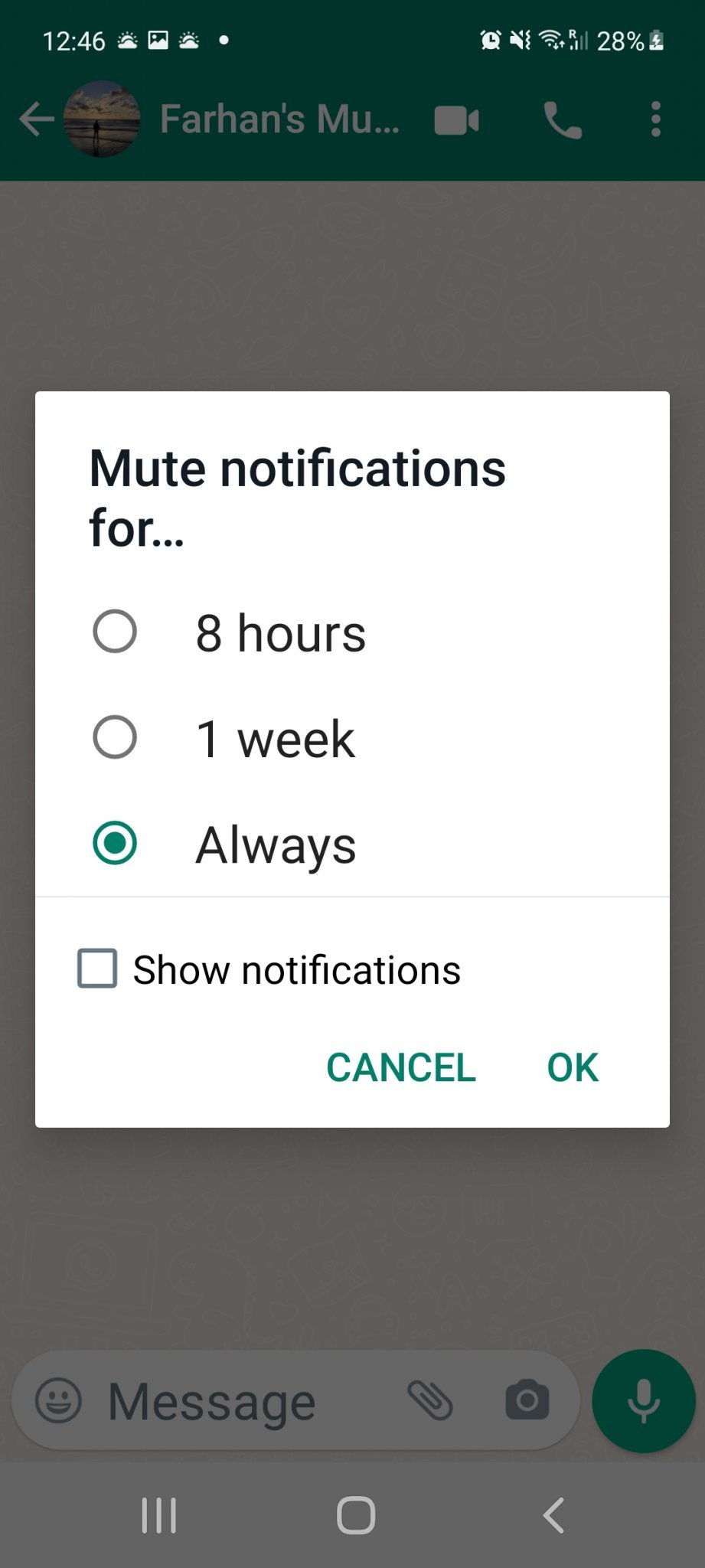Select the Always mute option
Image resolution: width=705 pixels, height=1568 pixels.
click(115, 844)
